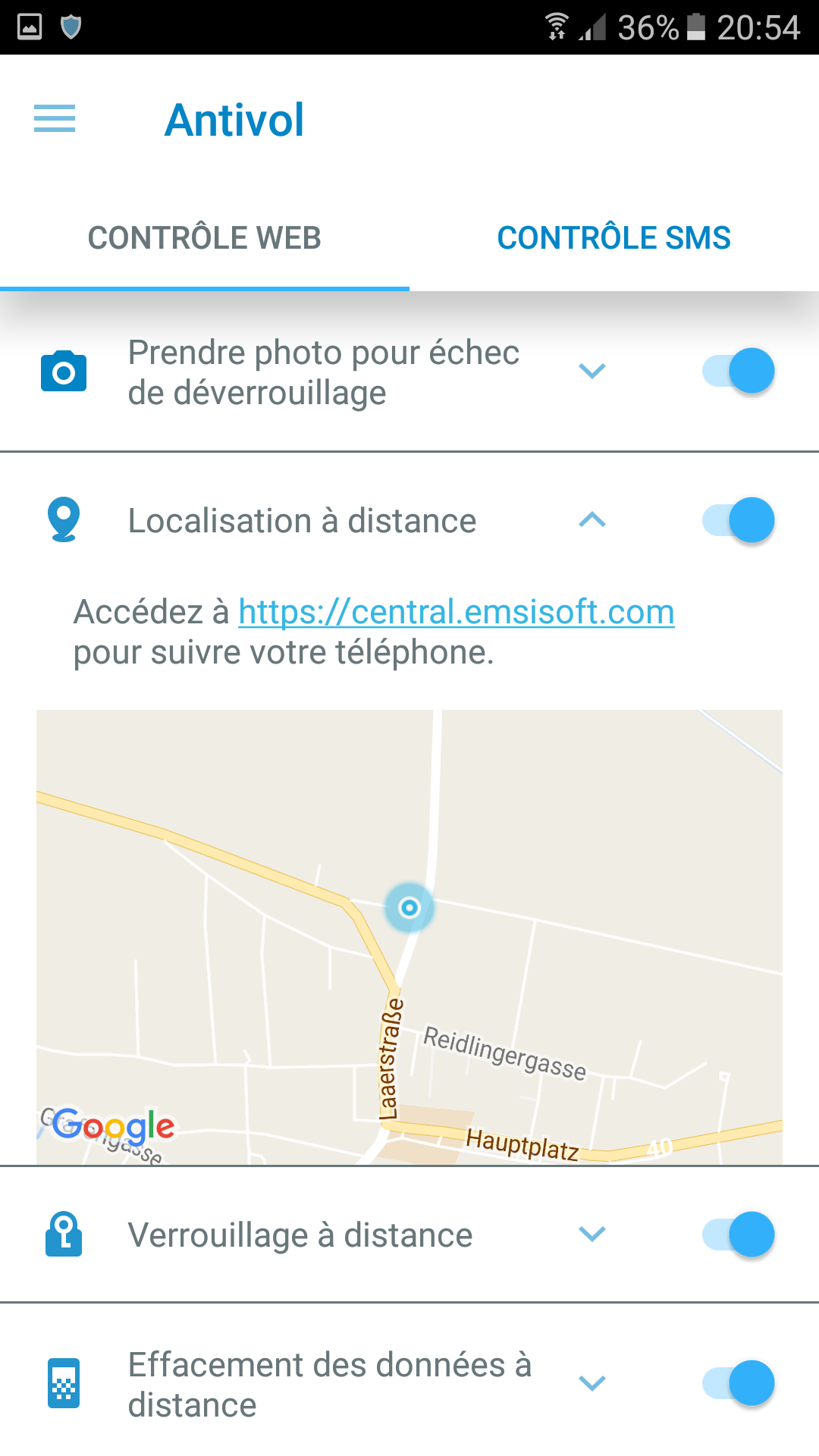The width and height of the screenshot is (819, 1456).
Task: Toggle Verrouillage à distance off
Action: coord(738,1234)
